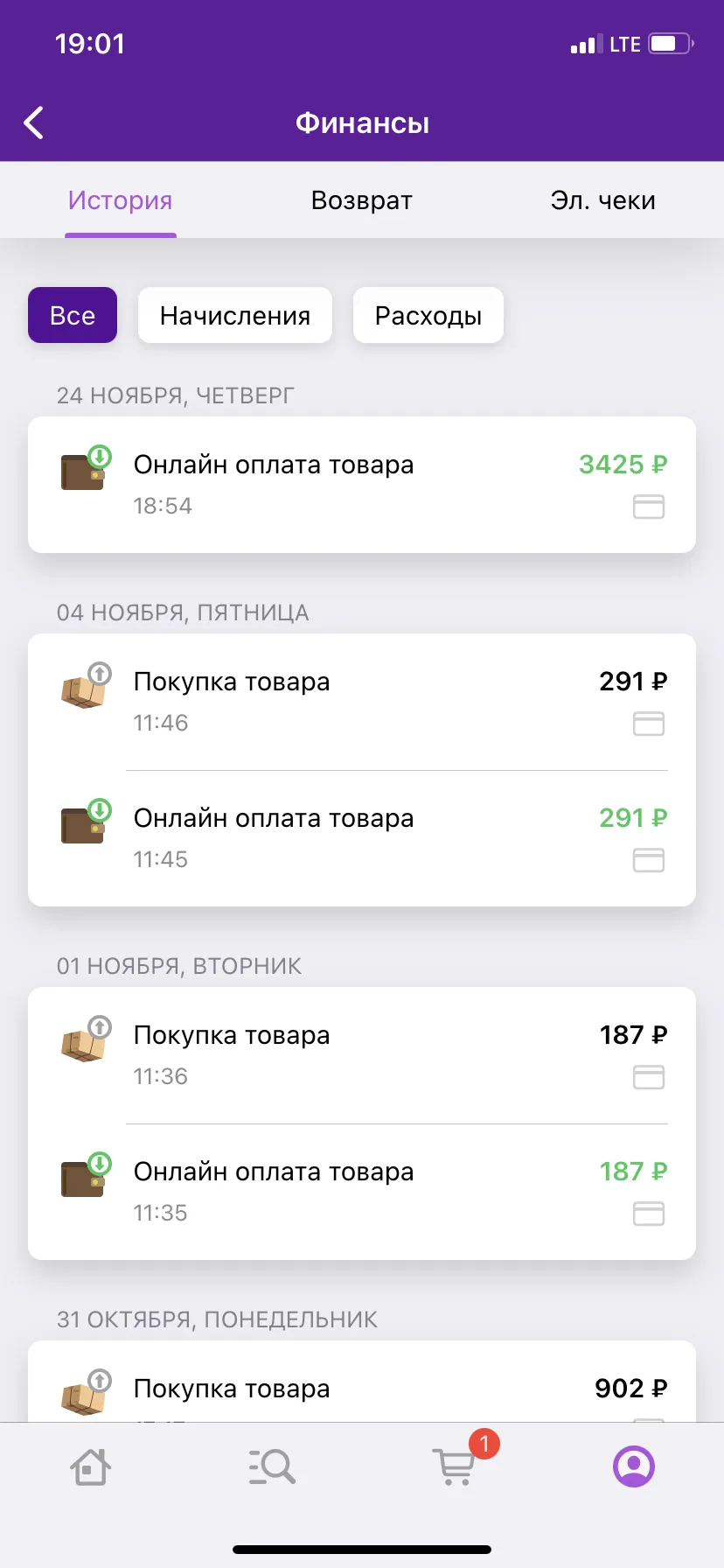The width and height of the screenshot is (724, 1568).
Task: Open the profile tab
Action: tap(634, 1466)
